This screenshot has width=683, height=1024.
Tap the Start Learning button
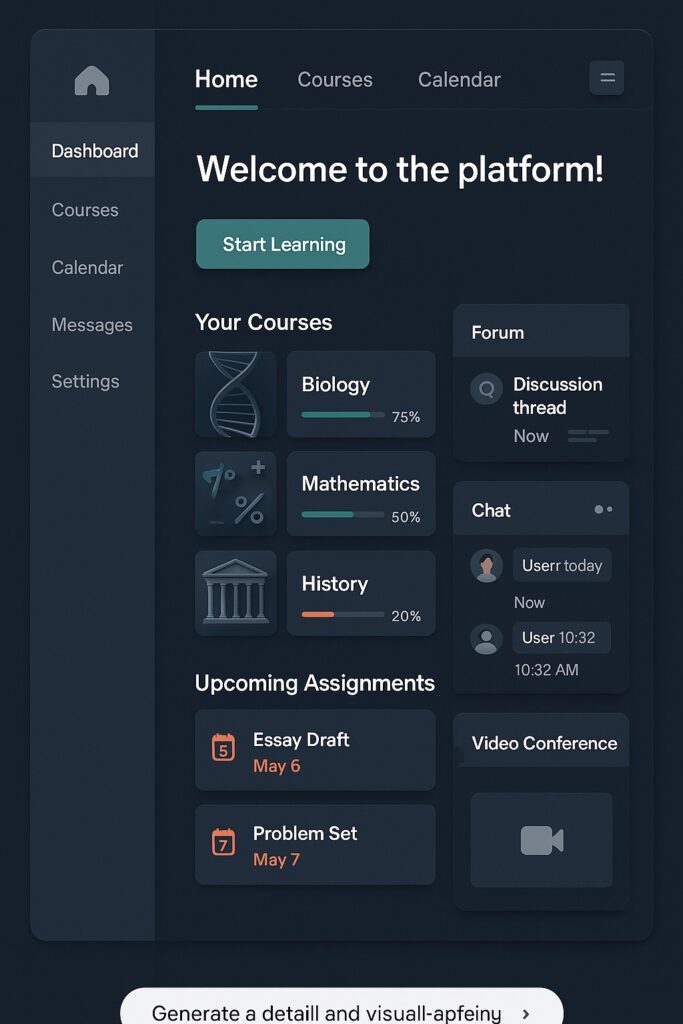(x=283, y=244)
